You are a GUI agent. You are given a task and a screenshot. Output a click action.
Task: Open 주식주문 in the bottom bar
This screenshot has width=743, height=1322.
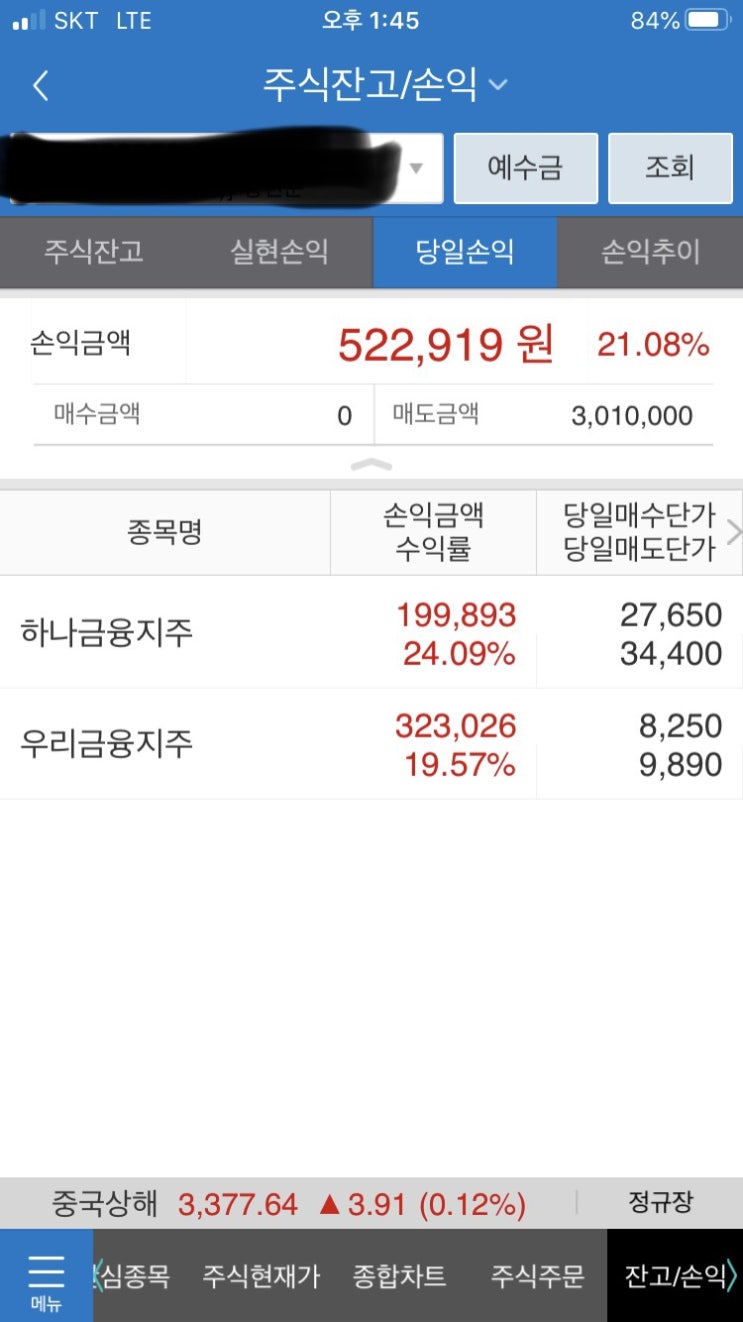pos(537,1276)
